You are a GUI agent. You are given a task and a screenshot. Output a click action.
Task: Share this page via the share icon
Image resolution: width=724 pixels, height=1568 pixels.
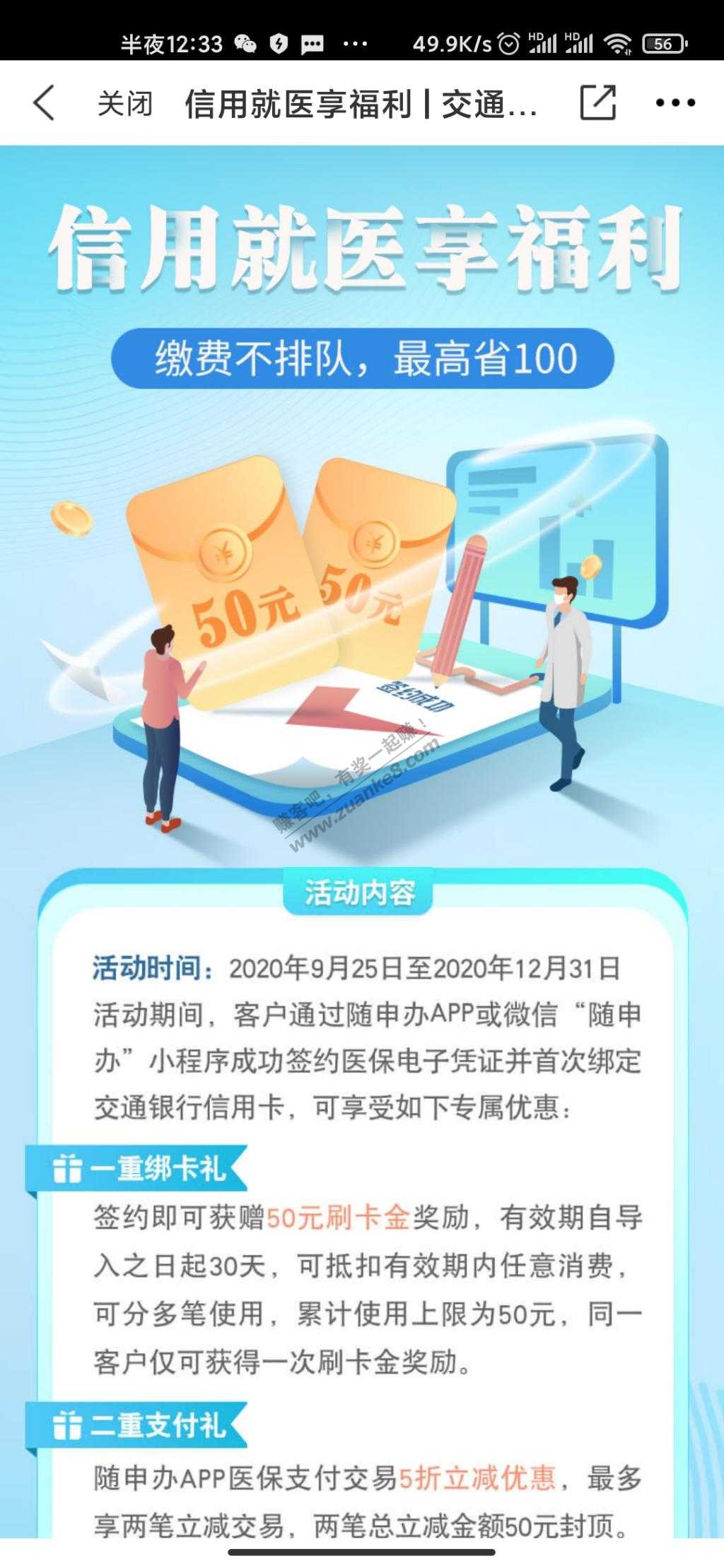pyautogui.click(x=597, y=103)
